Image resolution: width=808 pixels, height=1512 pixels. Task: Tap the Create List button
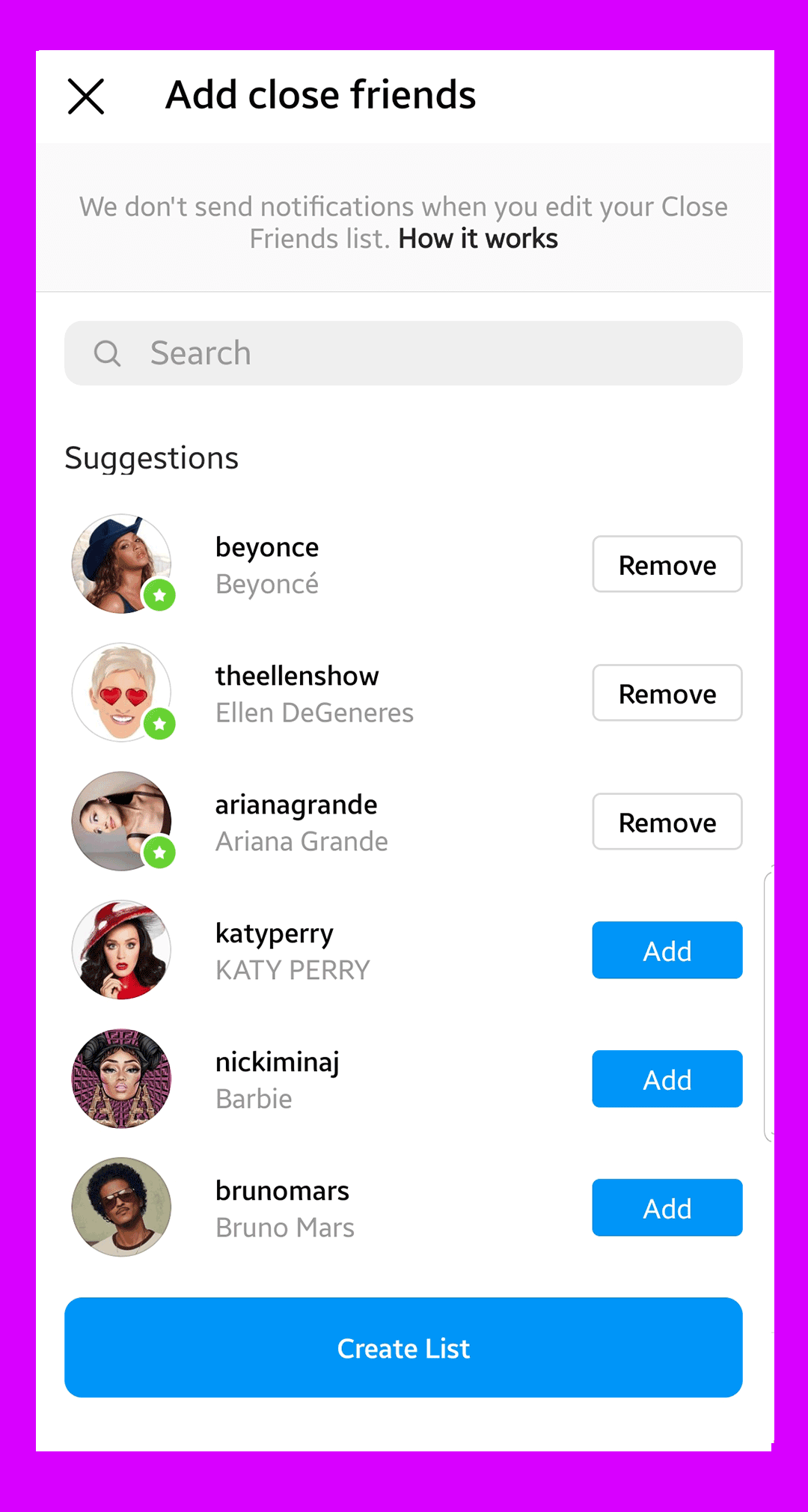403,1347
